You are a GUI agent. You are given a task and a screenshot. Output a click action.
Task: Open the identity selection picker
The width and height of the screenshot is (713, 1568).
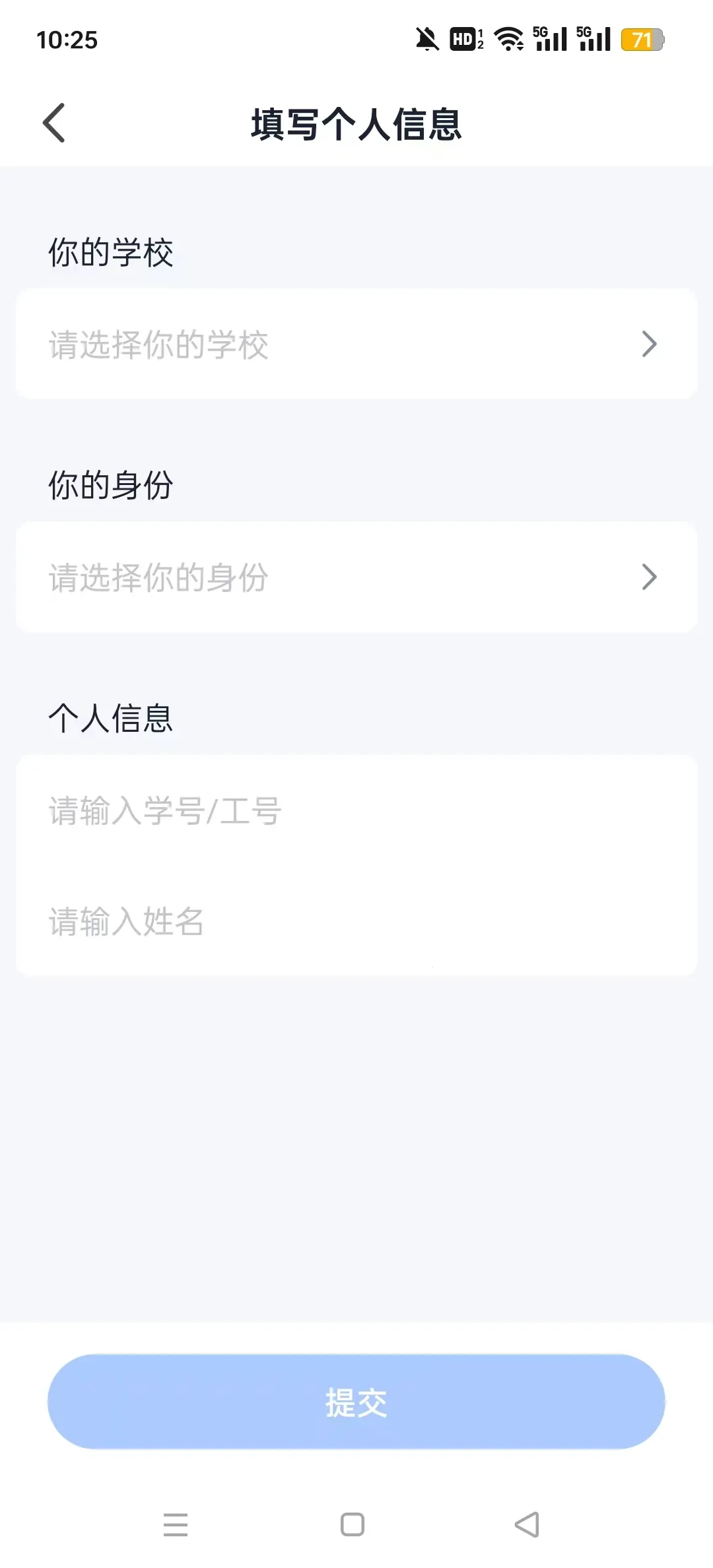356,577
